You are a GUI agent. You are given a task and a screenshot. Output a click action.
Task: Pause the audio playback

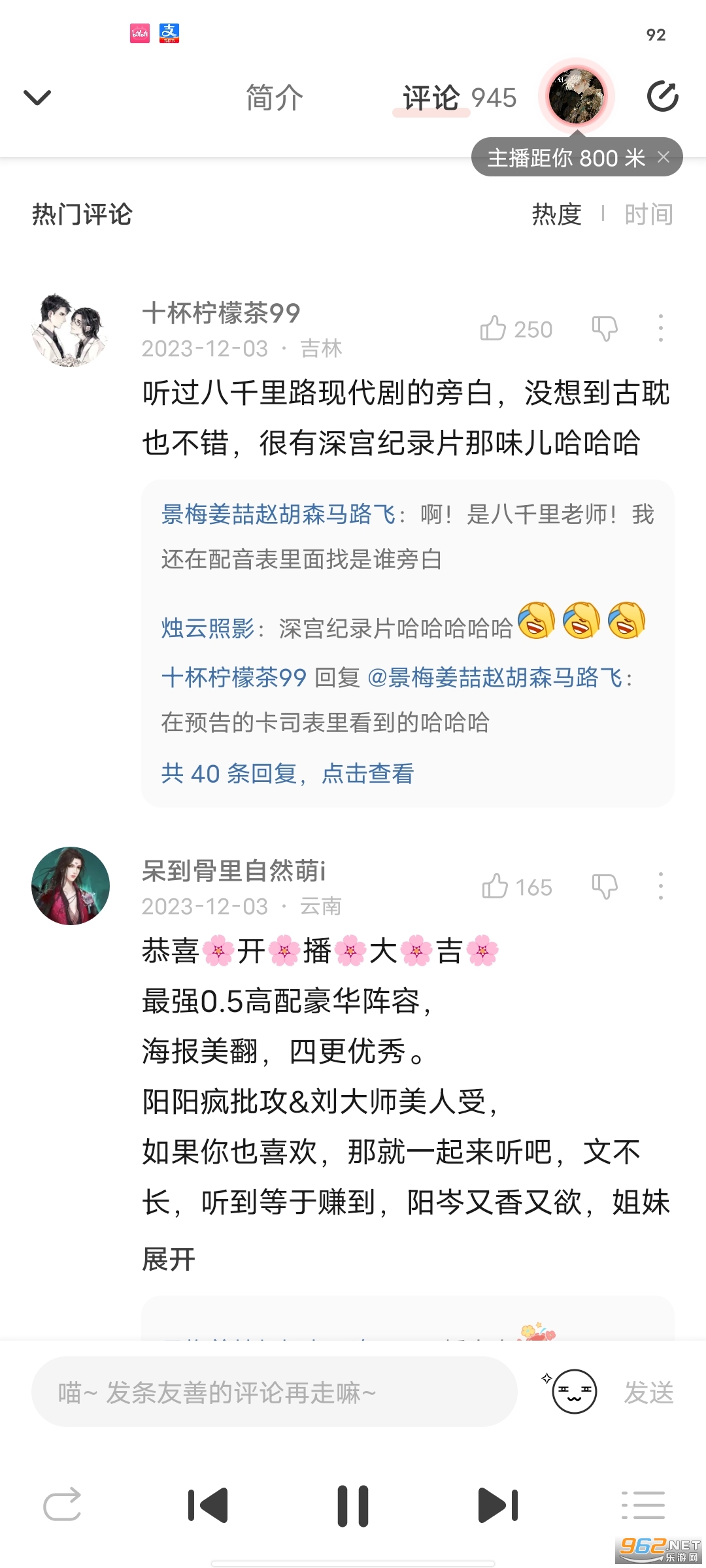[353, 1505]
